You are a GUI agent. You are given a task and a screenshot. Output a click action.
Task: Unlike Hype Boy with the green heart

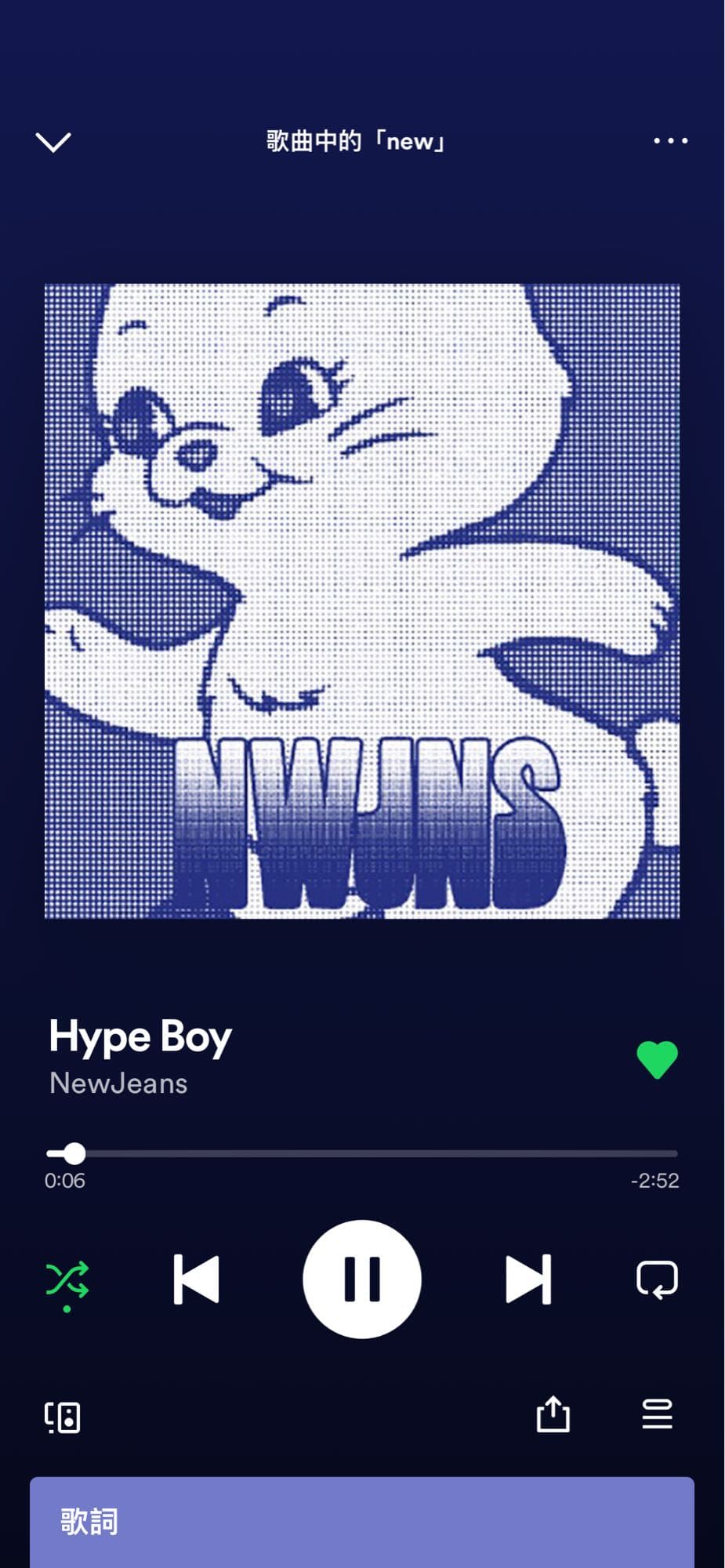pos(657,1059)
